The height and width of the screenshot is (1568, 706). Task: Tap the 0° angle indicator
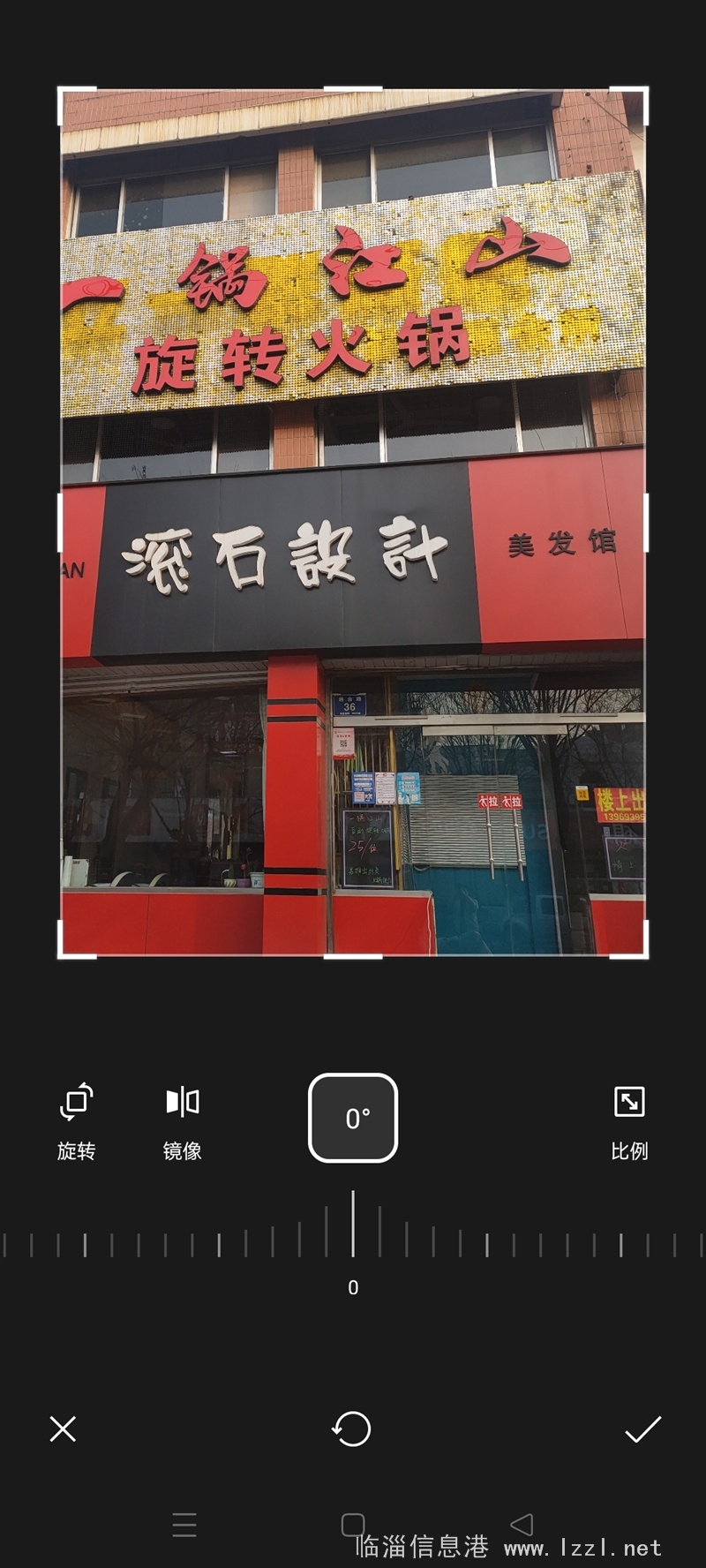353,1118
